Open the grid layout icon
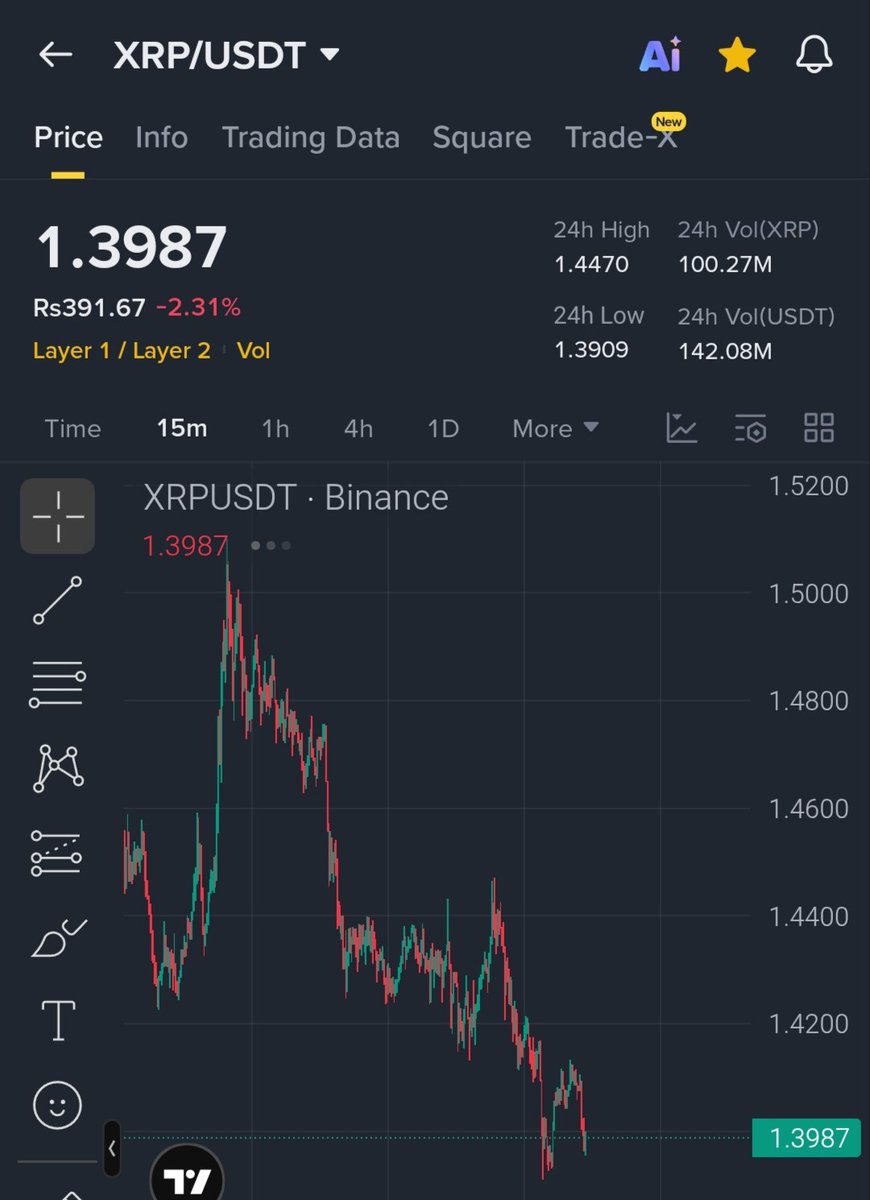The width and height of the screenshot is (870, 1200). coord(819,428)
